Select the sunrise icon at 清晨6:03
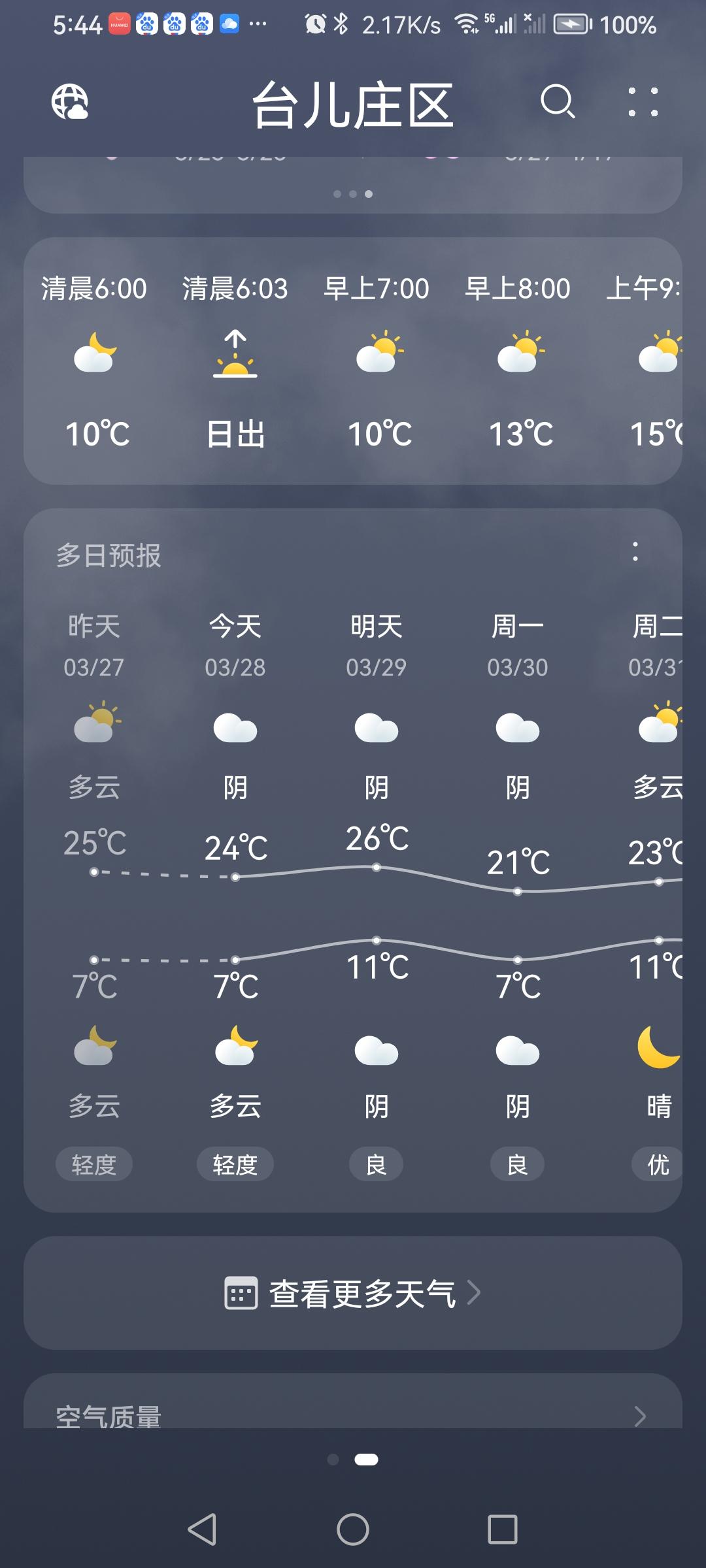The width and height of the screenshot is (706, 1568). tap(235, 353)
